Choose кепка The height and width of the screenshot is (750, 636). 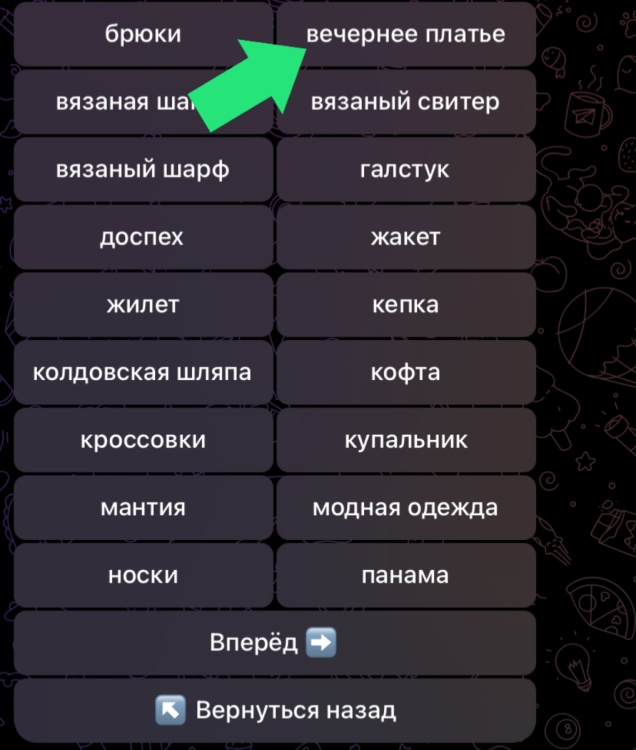405,304
